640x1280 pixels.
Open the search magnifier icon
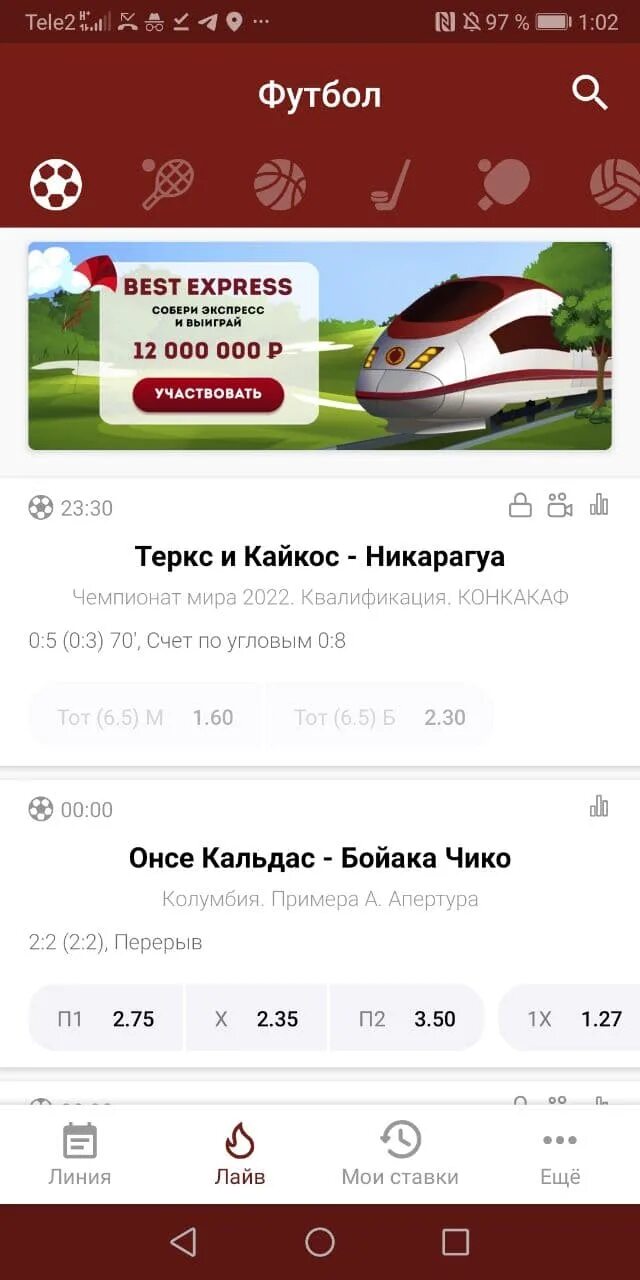[590, 93]
